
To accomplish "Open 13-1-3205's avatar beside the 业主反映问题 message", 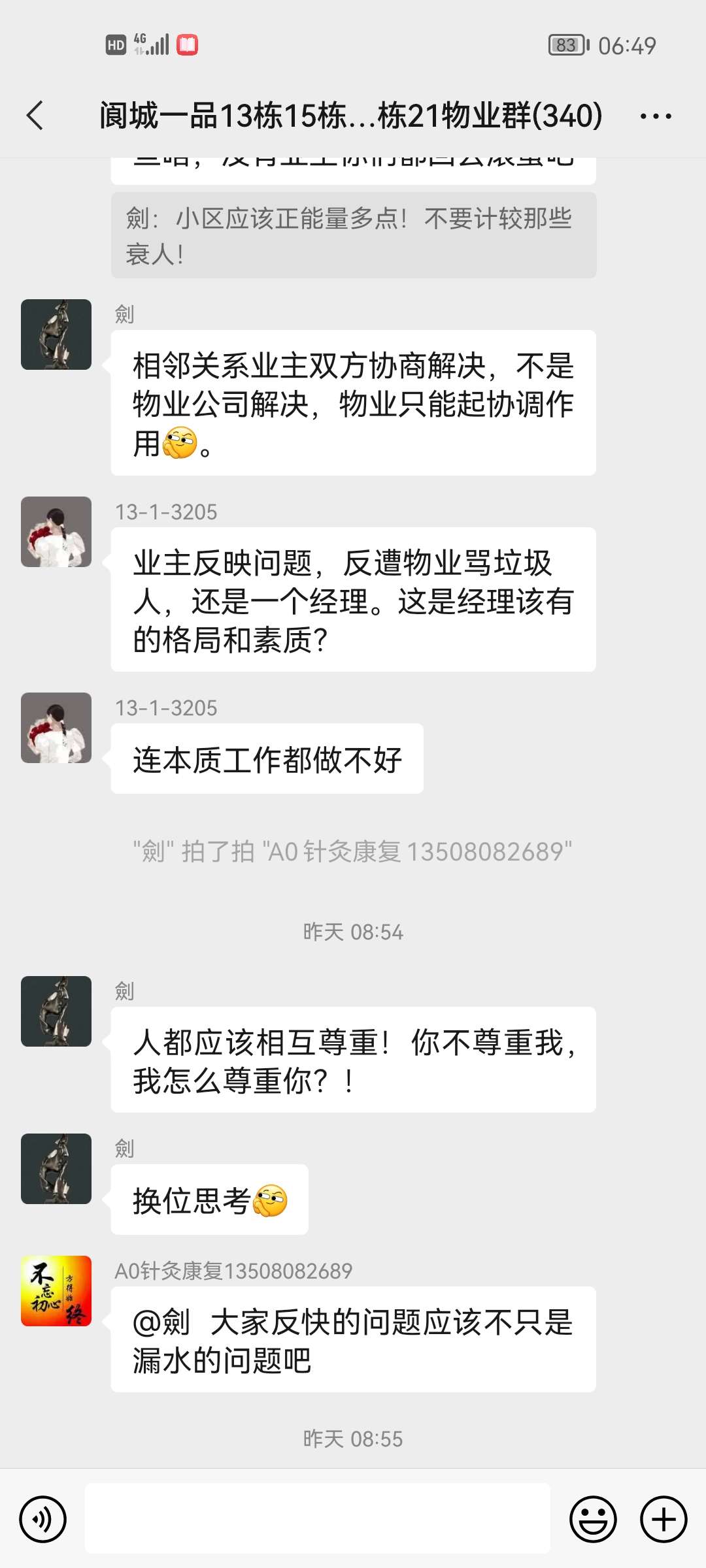I will point(56,532).
